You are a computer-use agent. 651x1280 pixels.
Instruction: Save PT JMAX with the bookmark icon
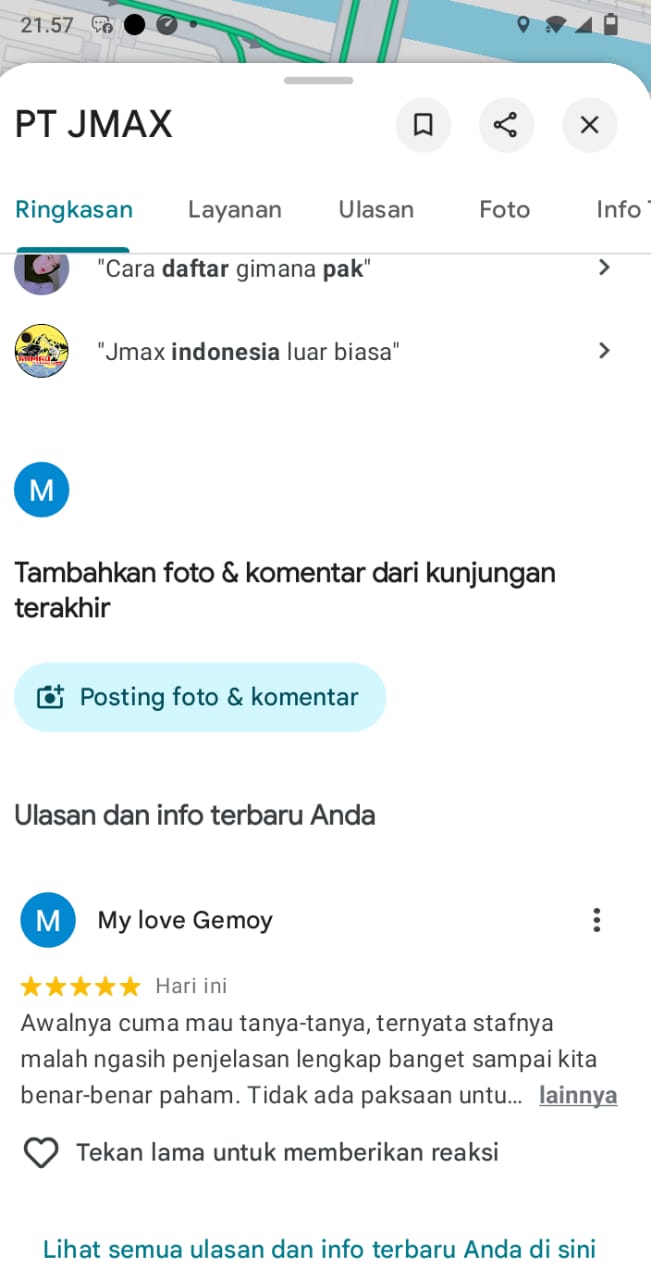click(423, 125)
